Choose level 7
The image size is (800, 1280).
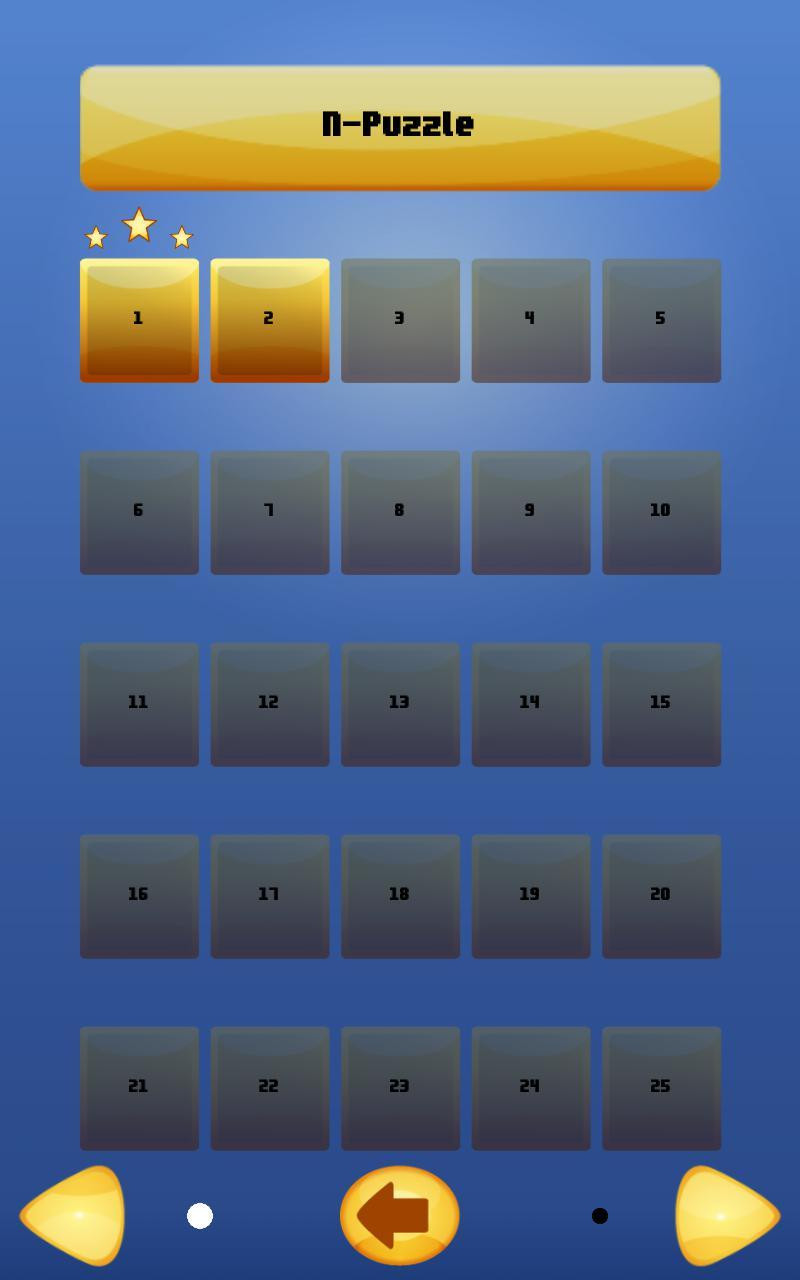pyautogui.click(x=270, y=512)
